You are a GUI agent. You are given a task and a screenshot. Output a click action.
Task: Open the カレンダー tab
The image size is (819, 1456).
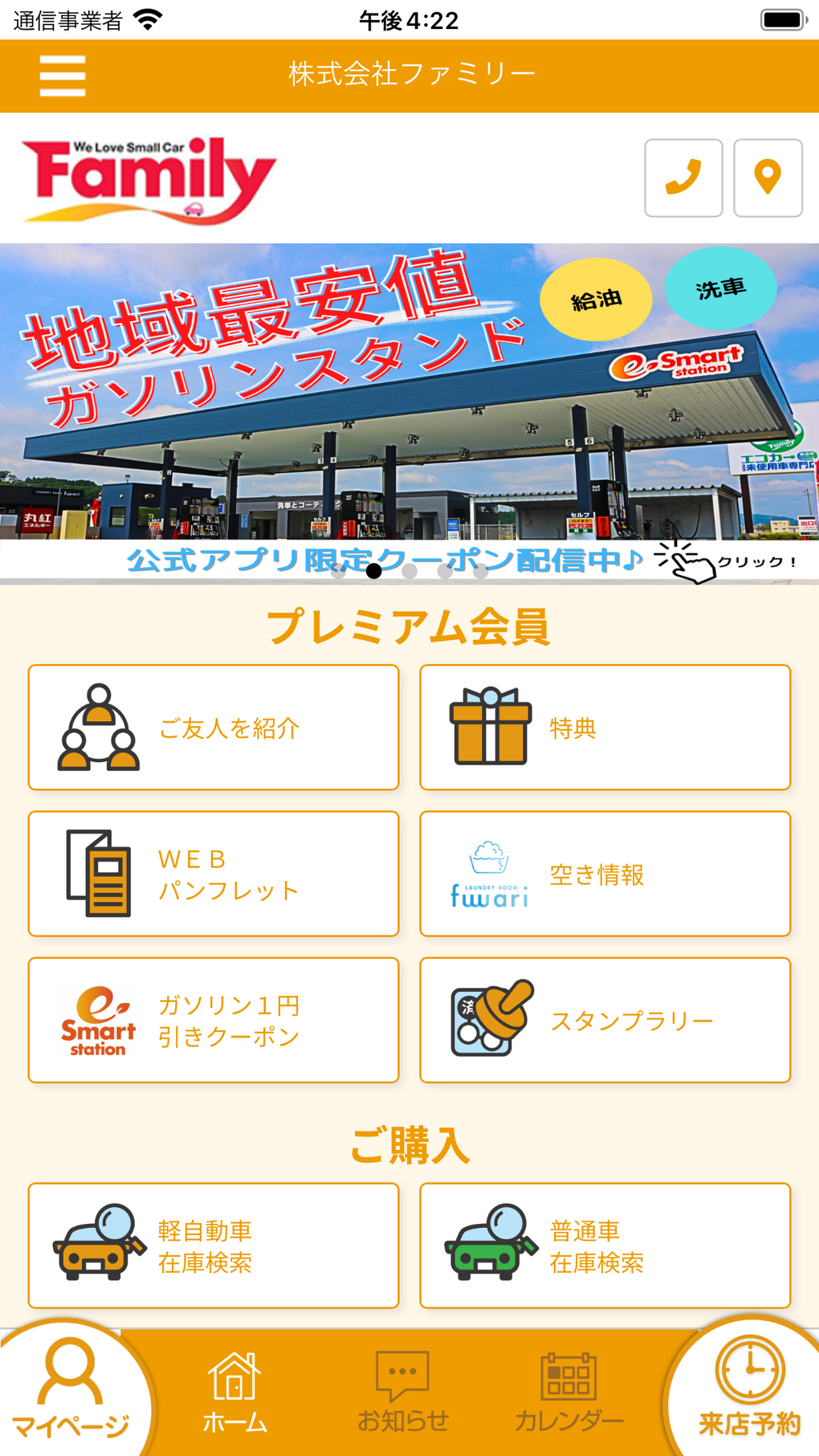coord(568,1393)
